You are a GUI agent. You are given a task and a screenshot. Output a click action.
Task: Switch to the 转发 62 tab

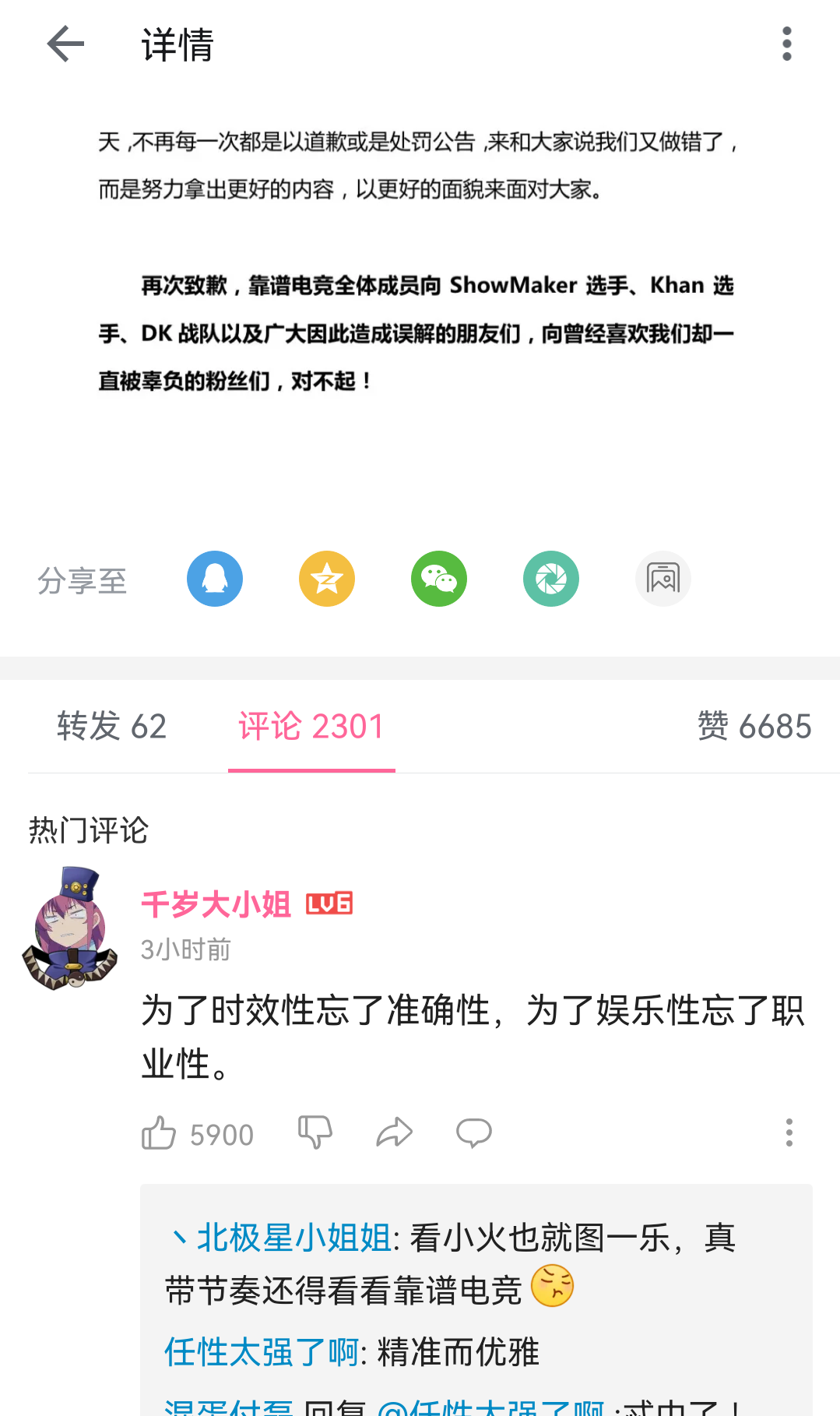tap(111, 727)
